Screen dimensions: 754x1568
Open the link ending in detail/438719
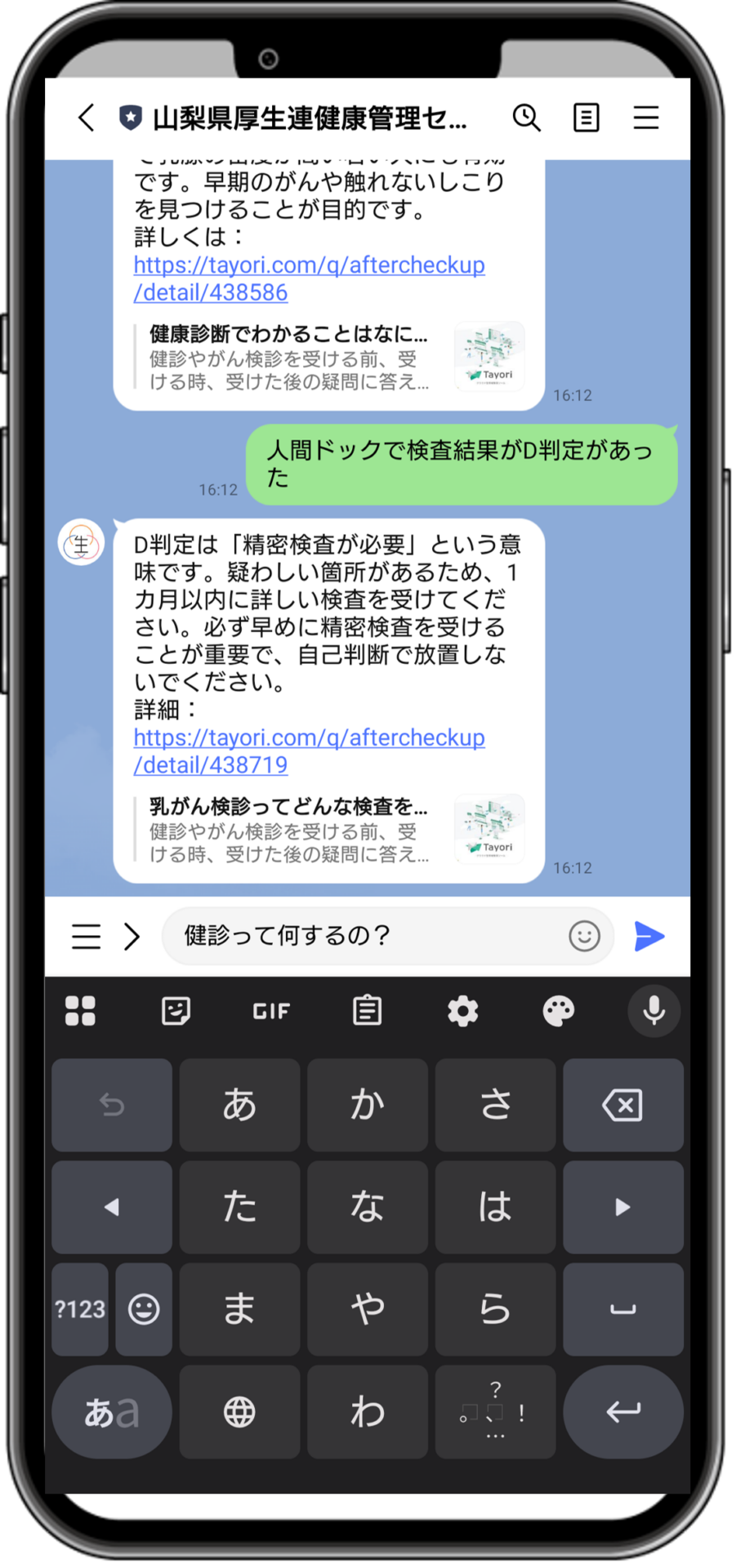pos(309,751)
